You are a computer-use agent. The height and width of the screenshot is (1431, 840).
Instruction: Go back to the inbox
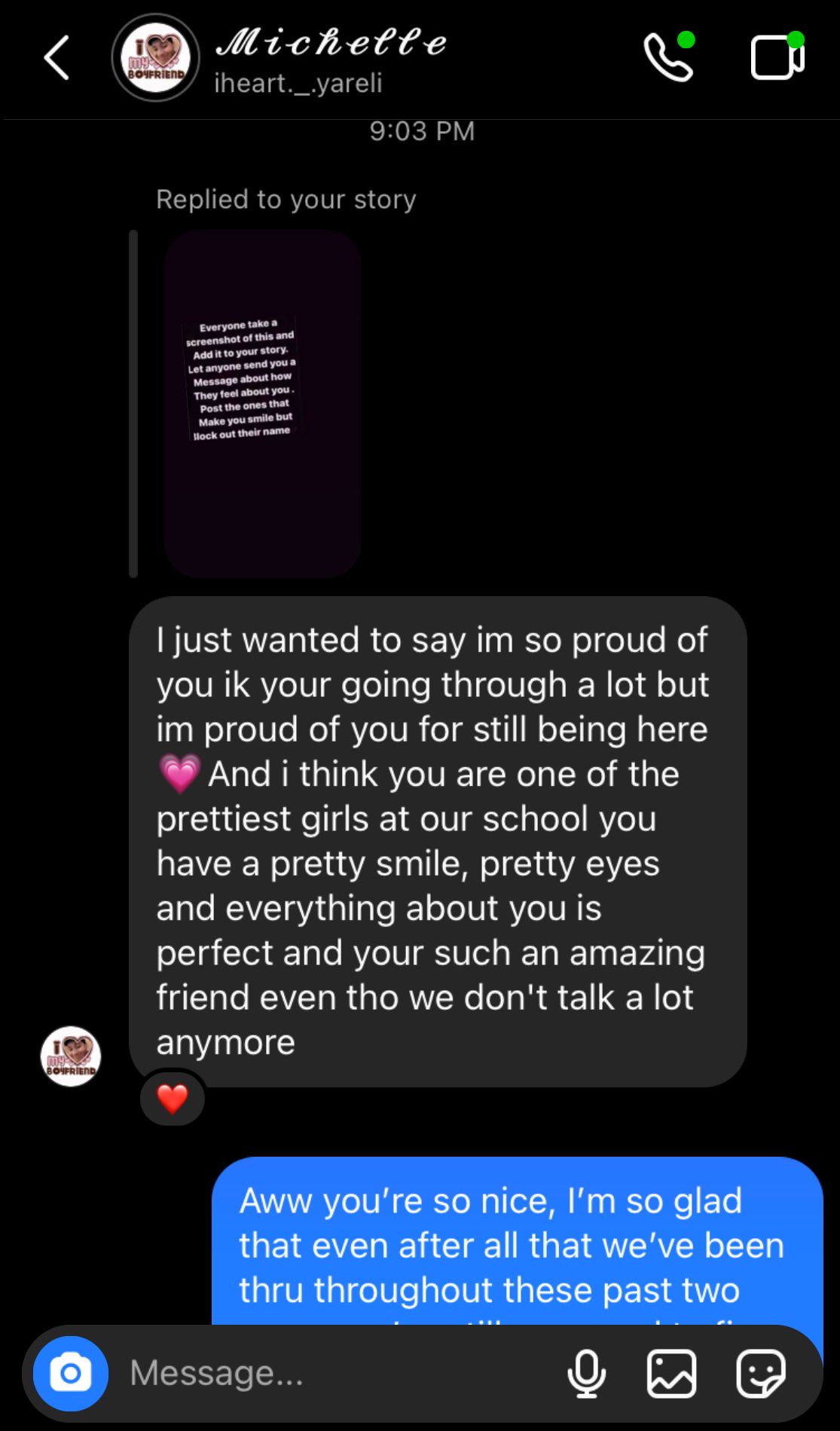point(57,58)
